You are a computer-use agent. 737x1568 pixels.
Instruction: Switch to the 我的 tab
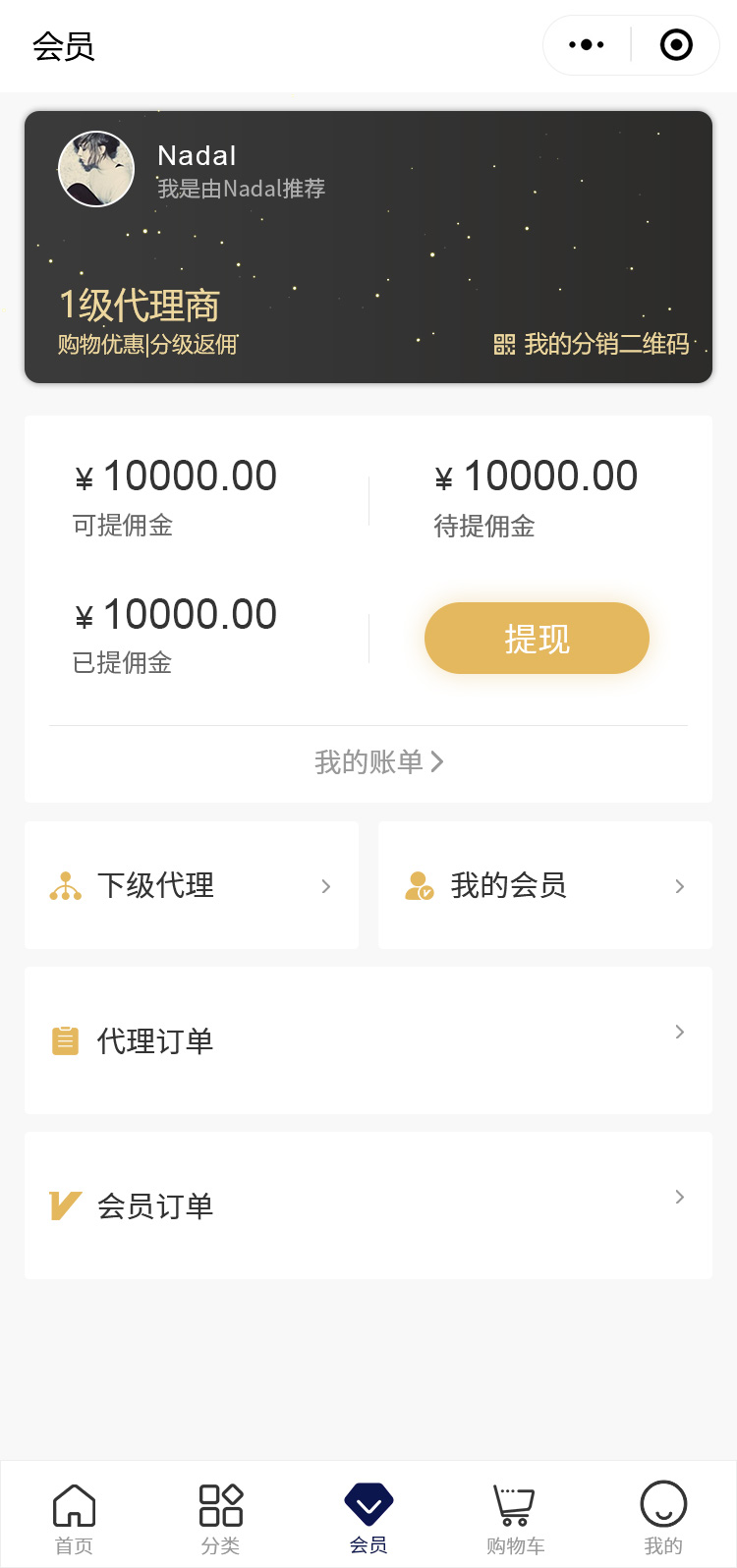click(663, 1519)
